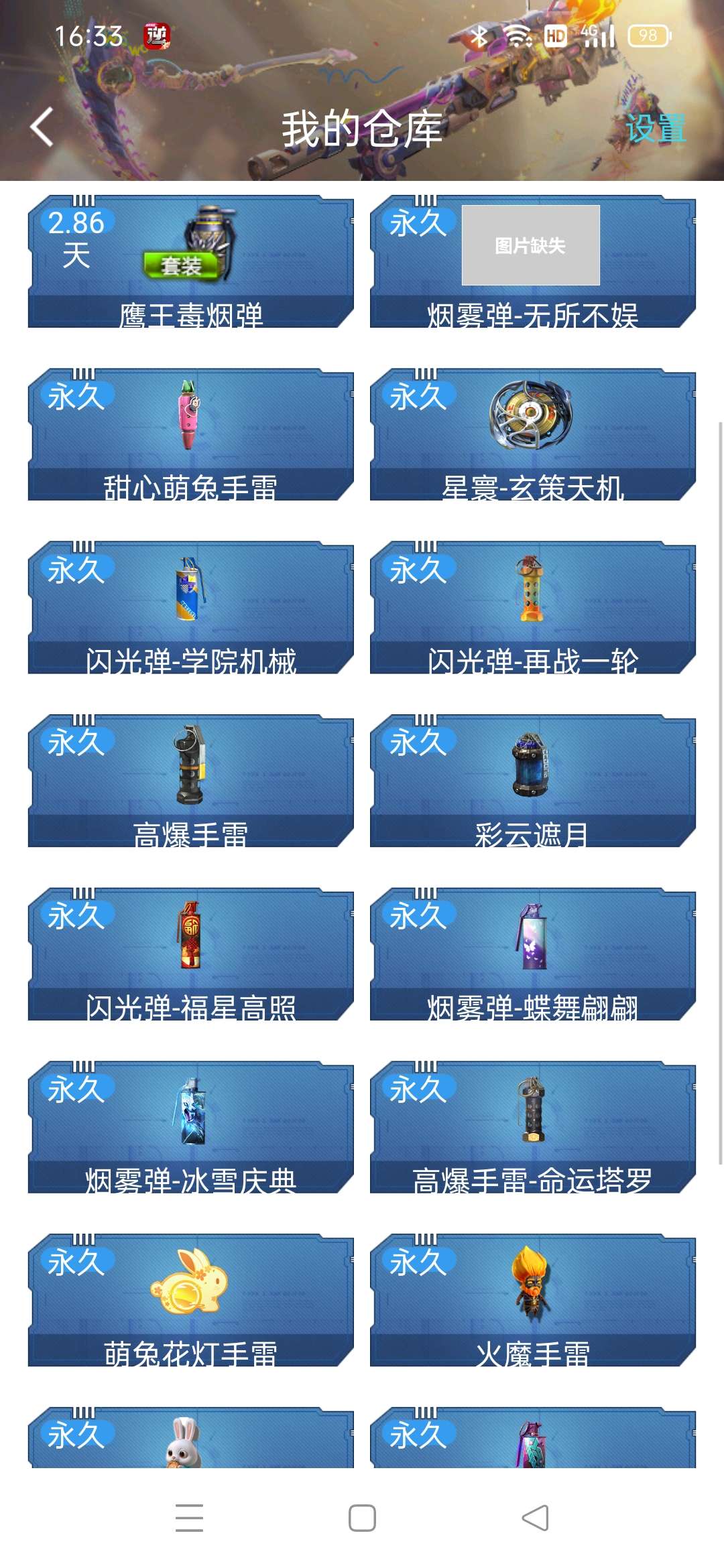This screenshot has width=724, height=1568.
Task: Open recent apps from the navigation bar
Action: (189, 1518)
